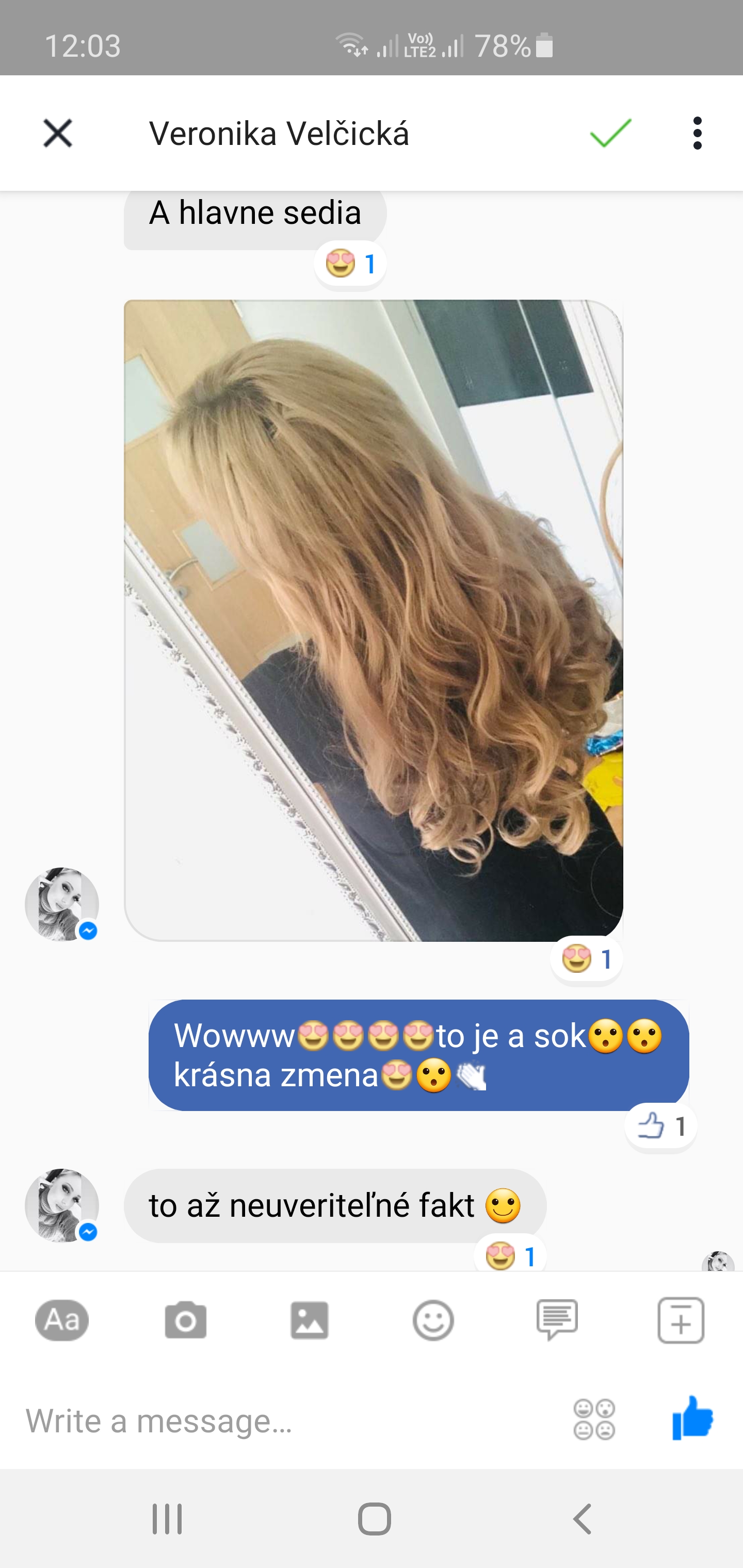View heart-eyes reaction under the photo
Viewport: 743px width, 1568px height.
point(587,959)
